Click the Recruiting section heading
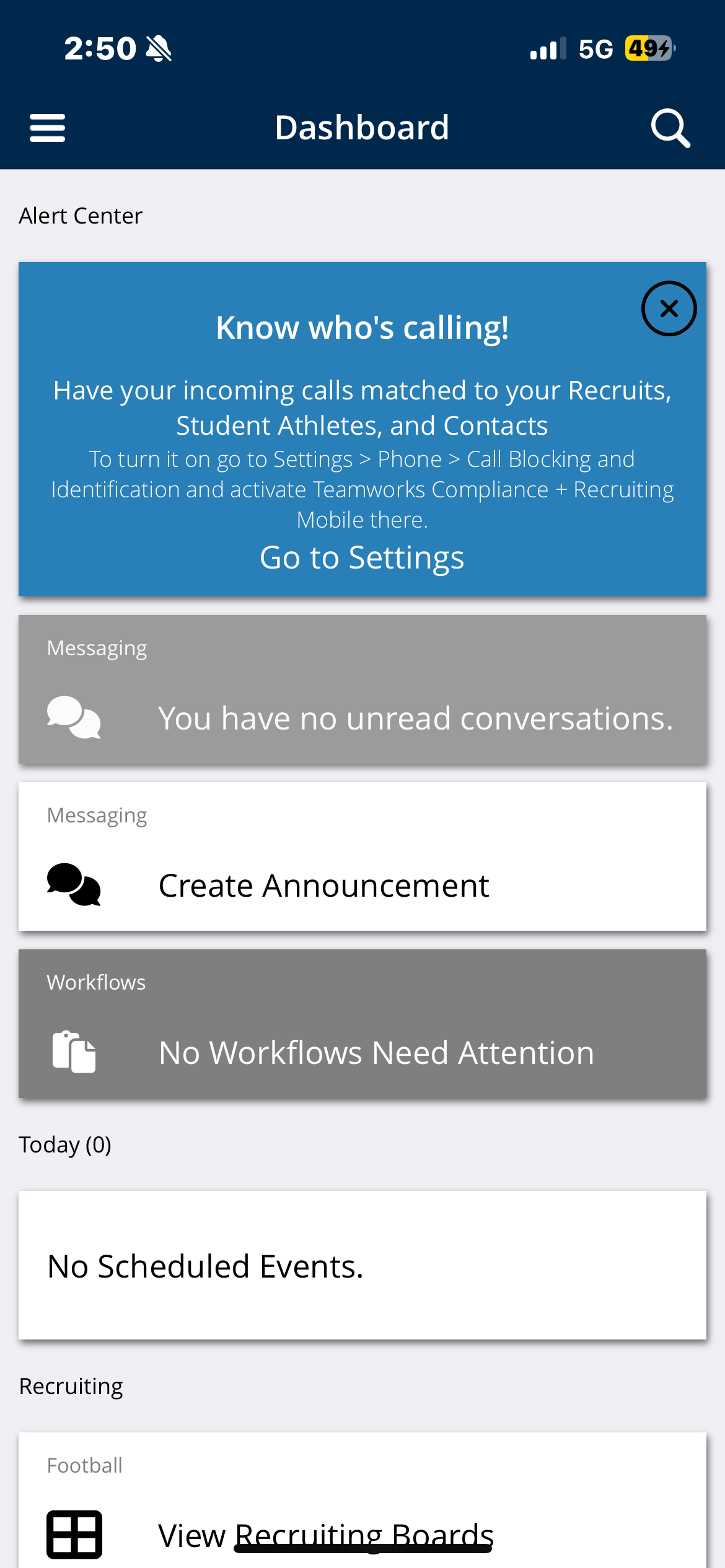The width and height of the screenshot is (725, 1568). coord(71,1385)
